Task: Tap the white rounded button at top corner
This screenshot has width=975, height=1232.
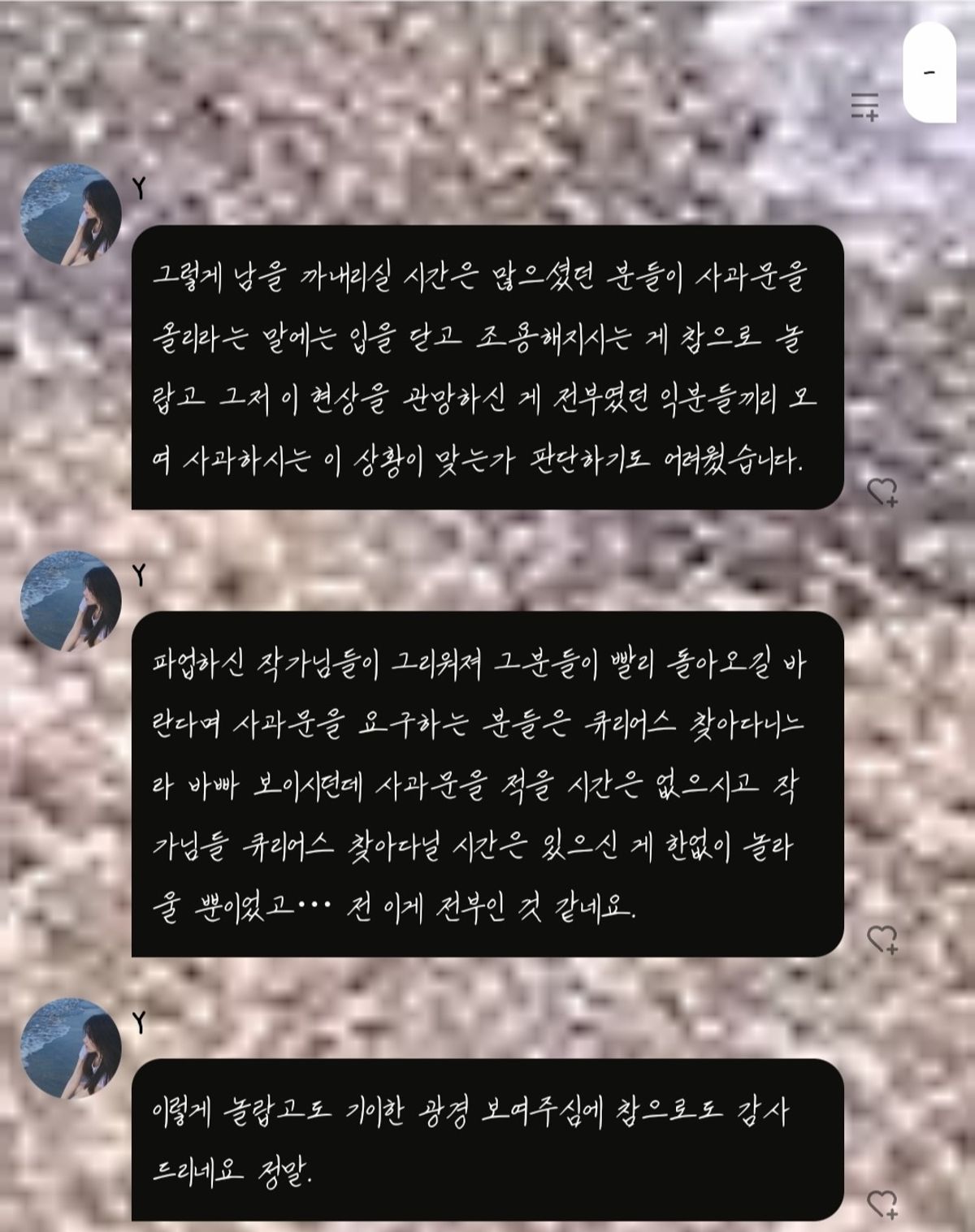Action: (x=929, y=72)
